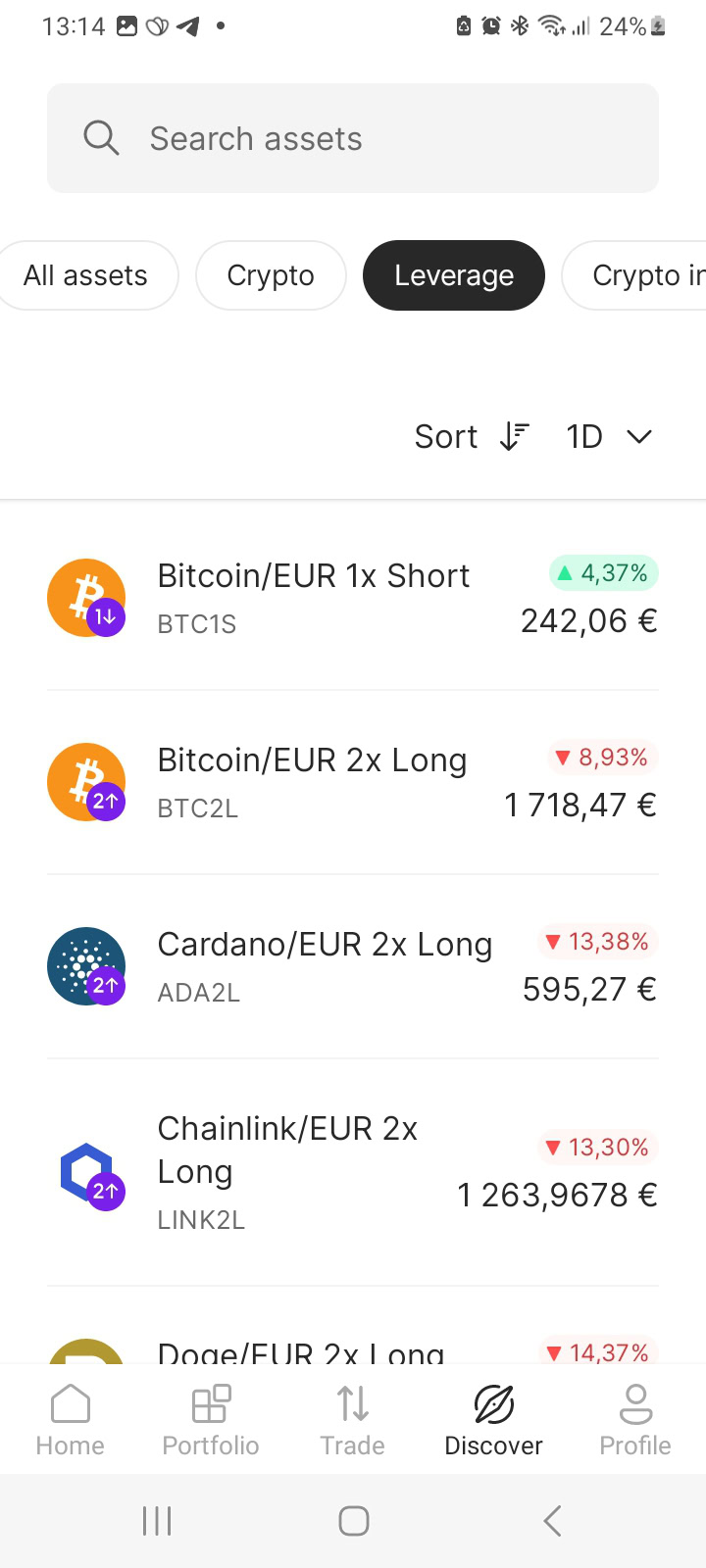706x1568 pixels.
Task: Open Cardano/EUR 2x Long asset
Action: pos(353,966)
